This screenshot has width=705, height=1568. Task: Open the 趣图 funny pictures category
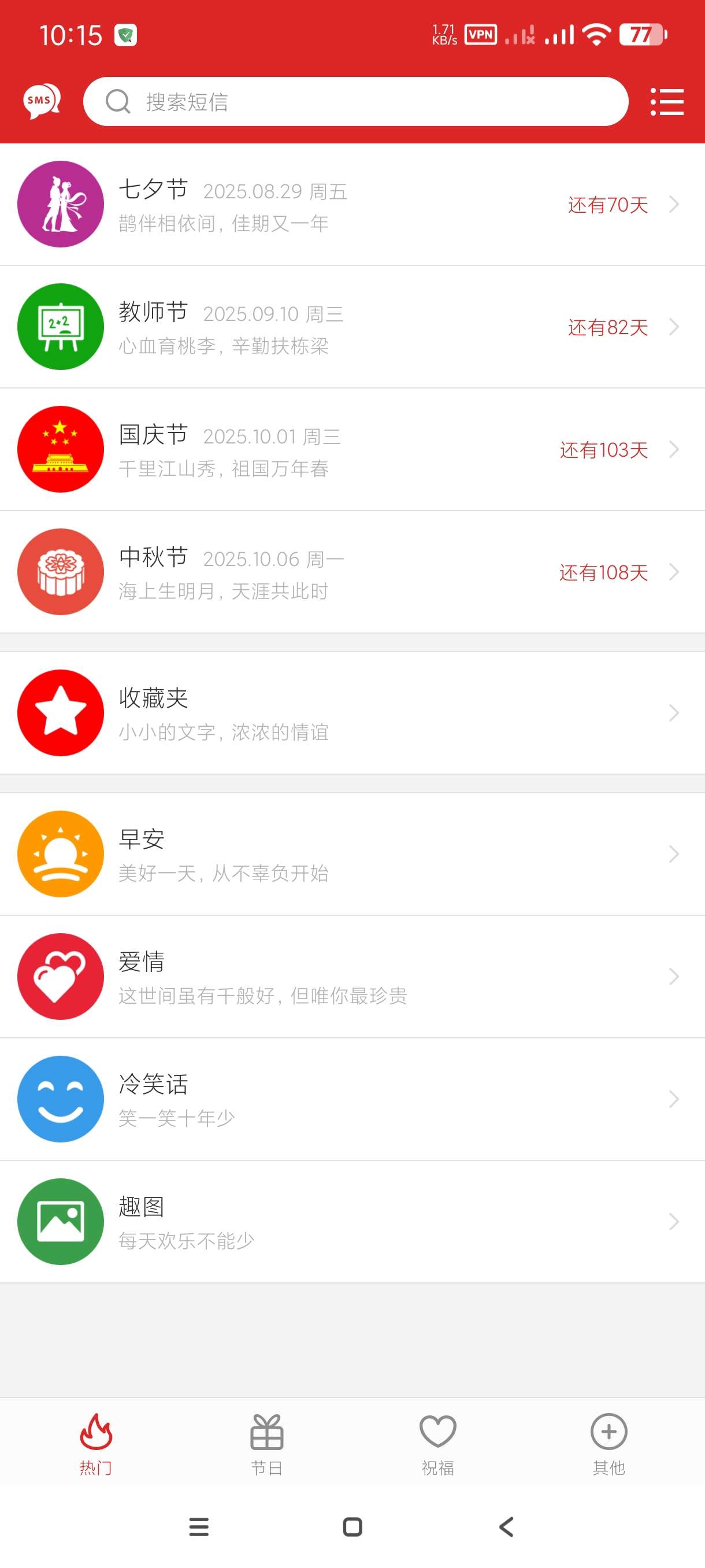tap(352, 1222)
